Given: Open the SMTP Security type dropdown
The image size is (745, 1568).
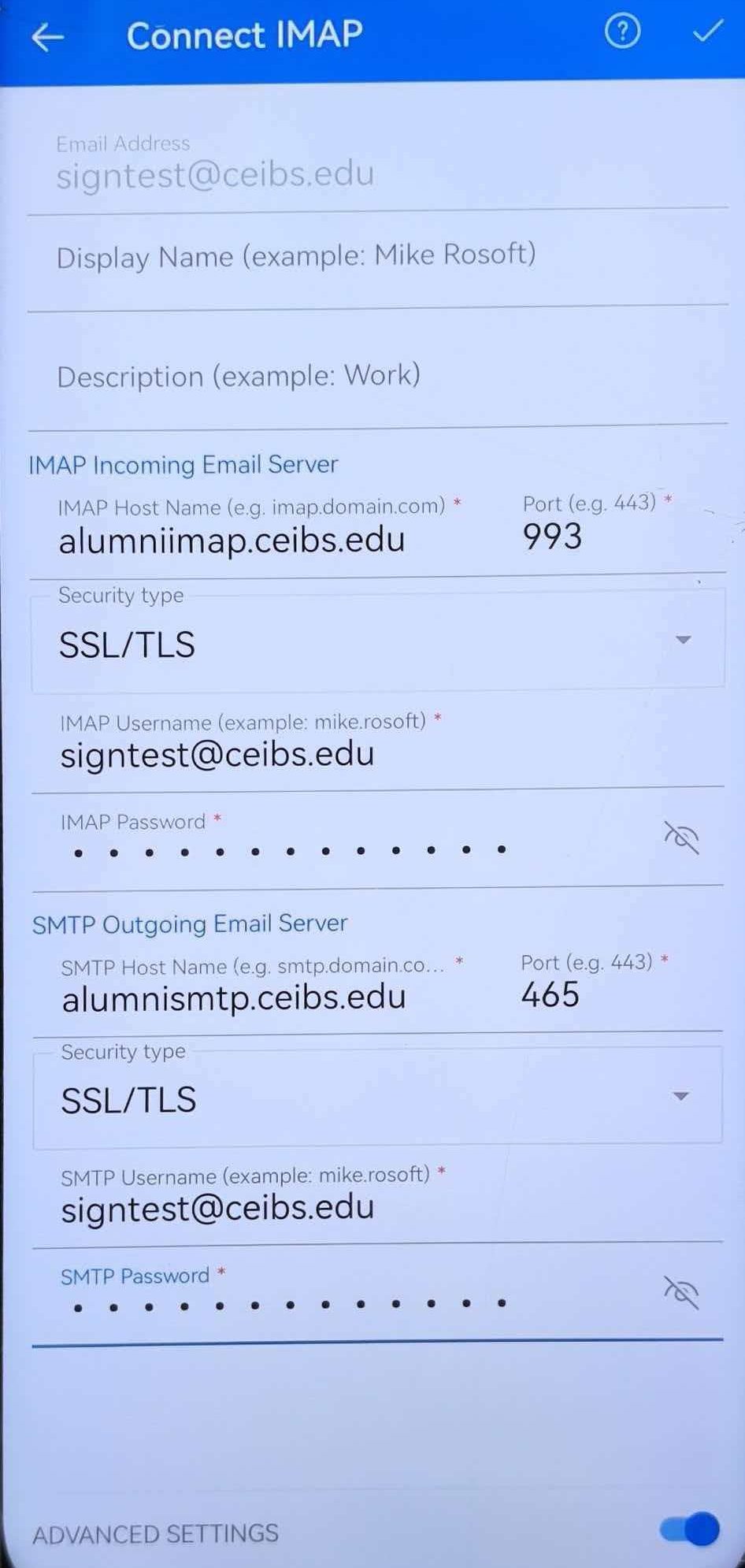Looking at the screenshot, I should click(378, 1098).
